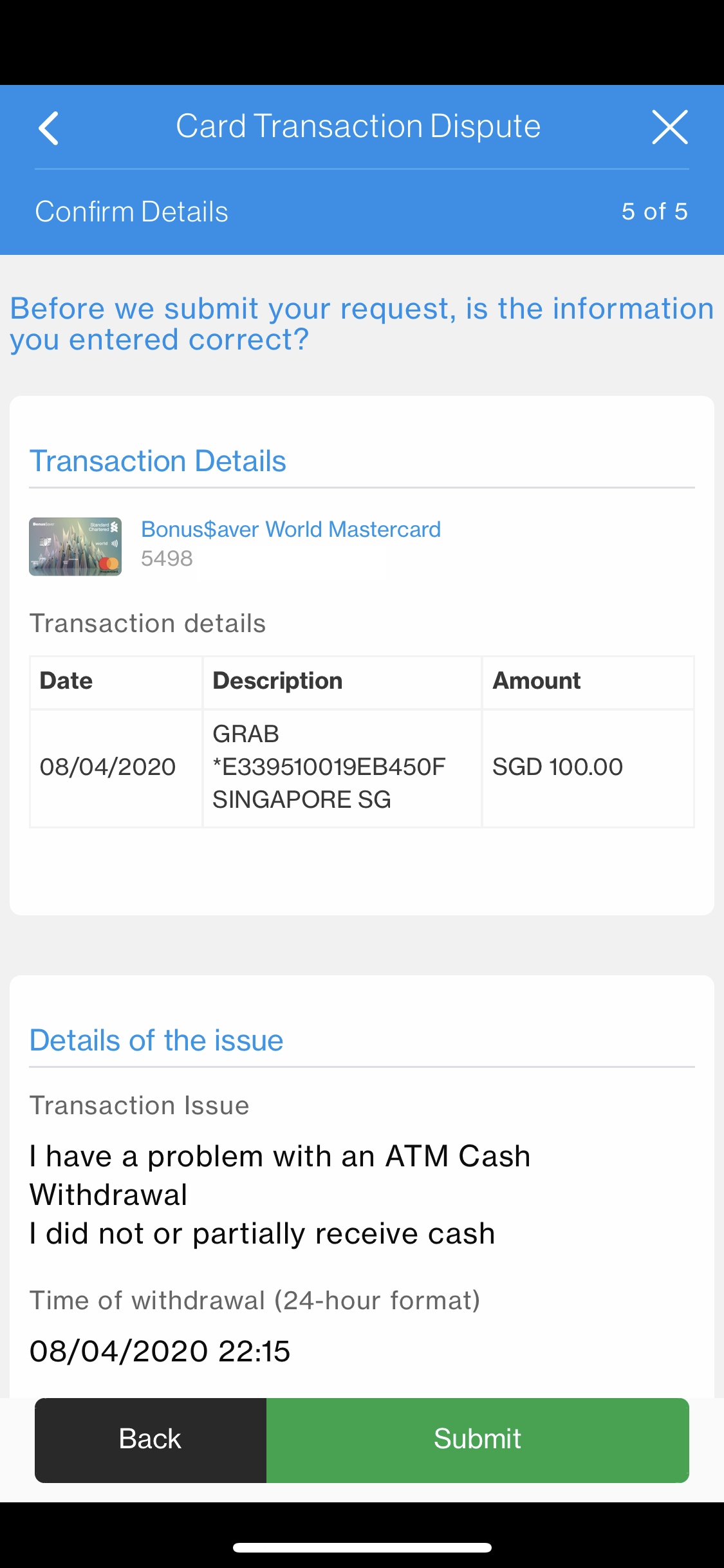This screenshot has width=724, height=1568.
Task: Tap the 5 of 5 progress indicator
Action: pos(654,210)
